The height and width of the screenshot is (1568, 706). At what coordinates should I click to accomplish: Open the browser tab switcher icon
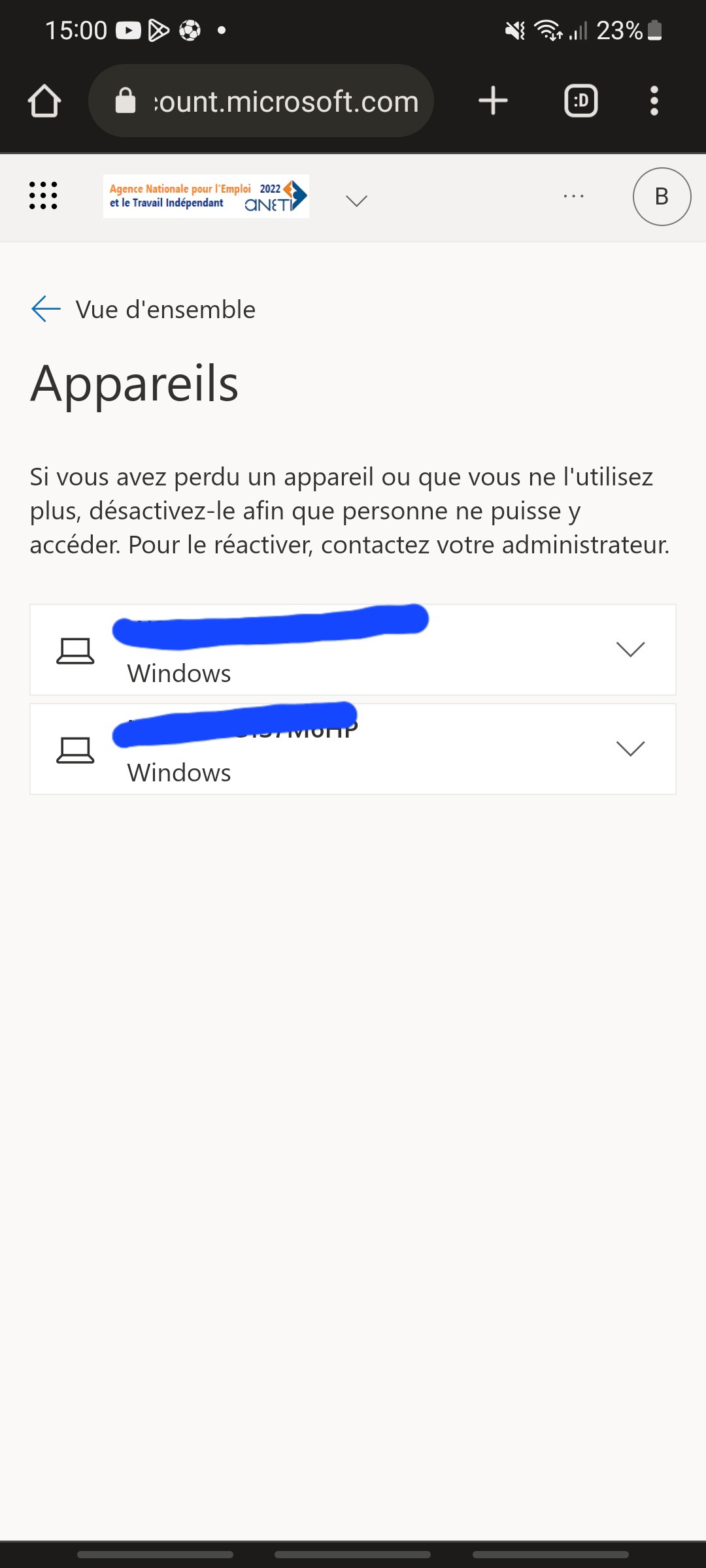(581, 100)
